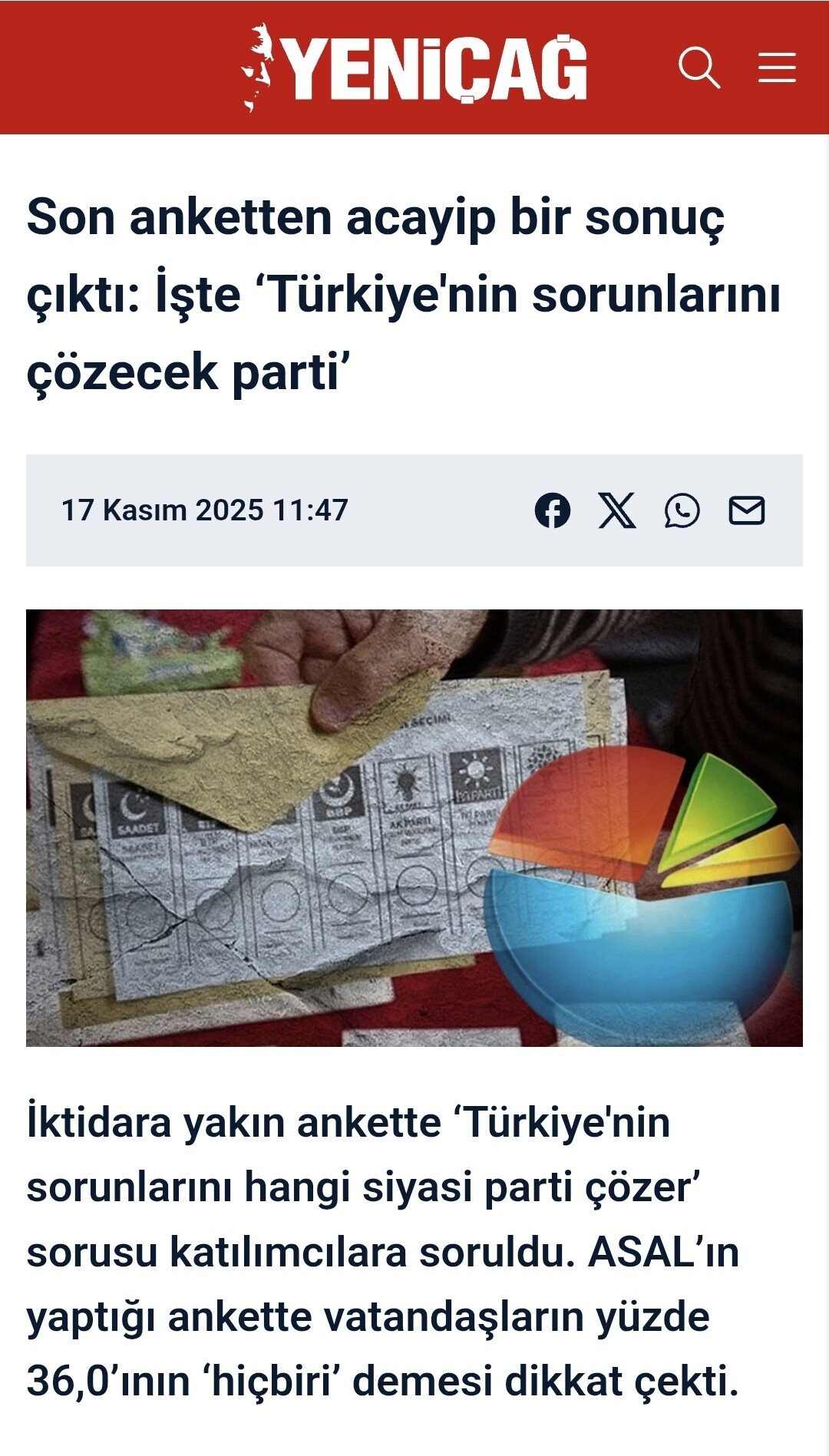Open the hamburger menu
This screenshot has width=829, height=1456.
(777, 68)
